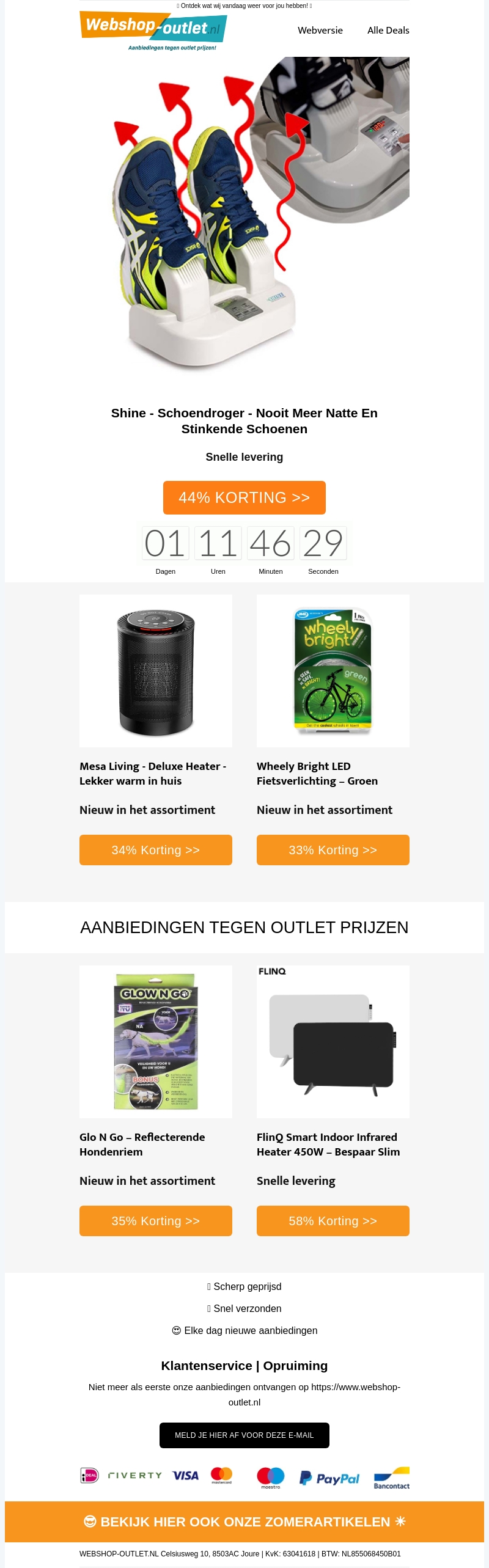Open the Klantenservice | Opruiming link
Screen dimensions: 489x1568
[244, 1366]
